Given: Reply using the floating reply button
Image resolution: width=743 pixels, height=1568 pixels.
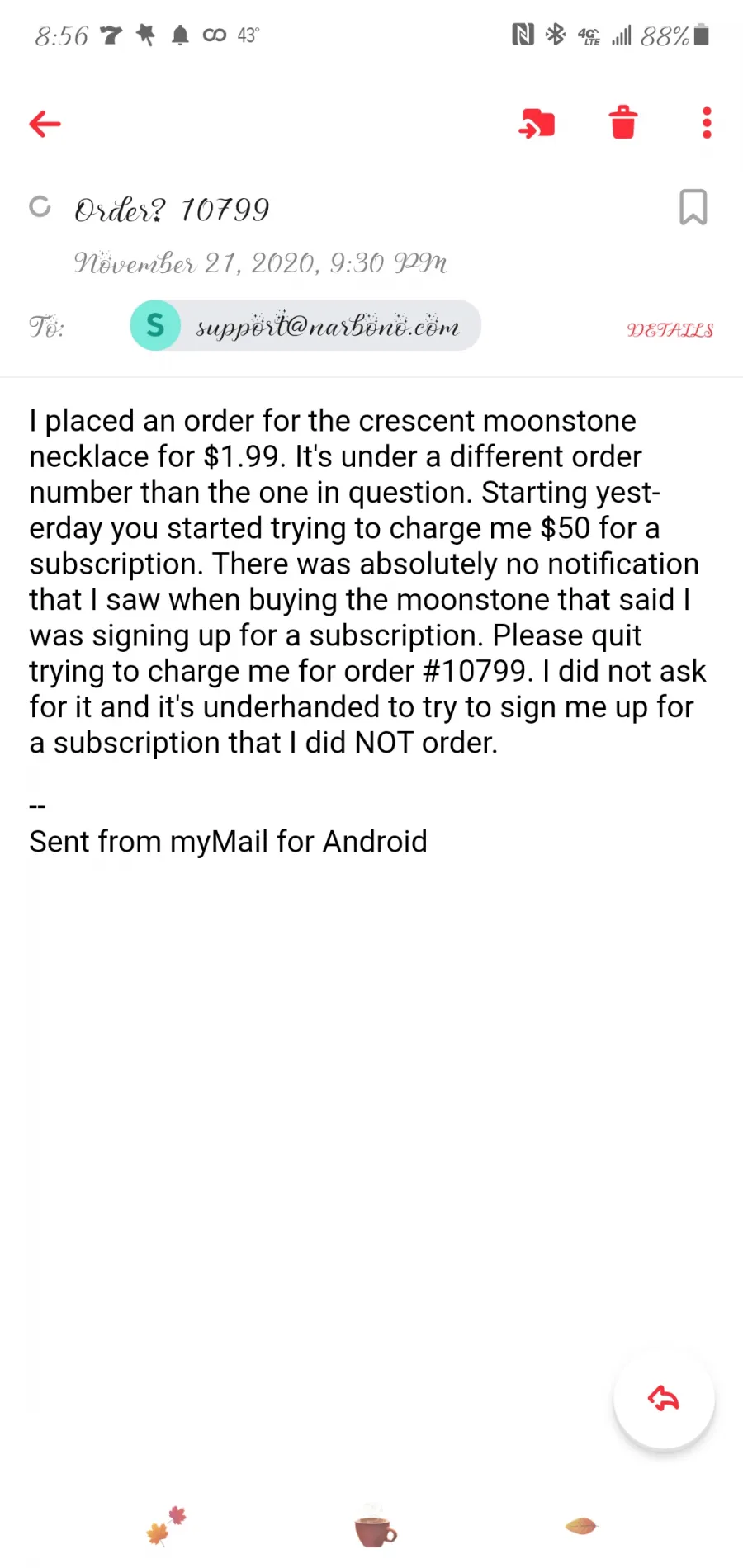Looking at the screenshot, I should pyautogui.click(x=664, y=1398).
